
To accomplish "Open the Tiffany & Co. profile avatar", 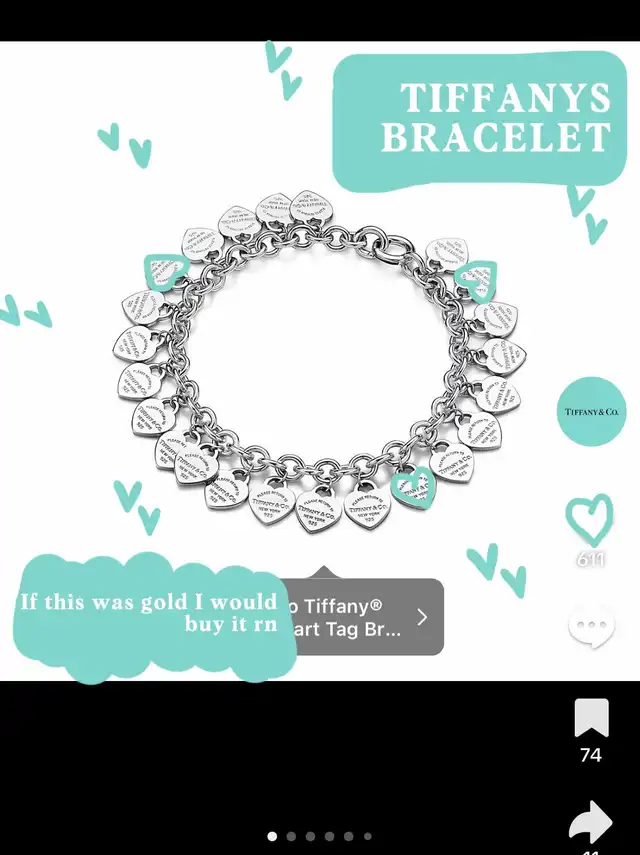I will pos(591,411).
